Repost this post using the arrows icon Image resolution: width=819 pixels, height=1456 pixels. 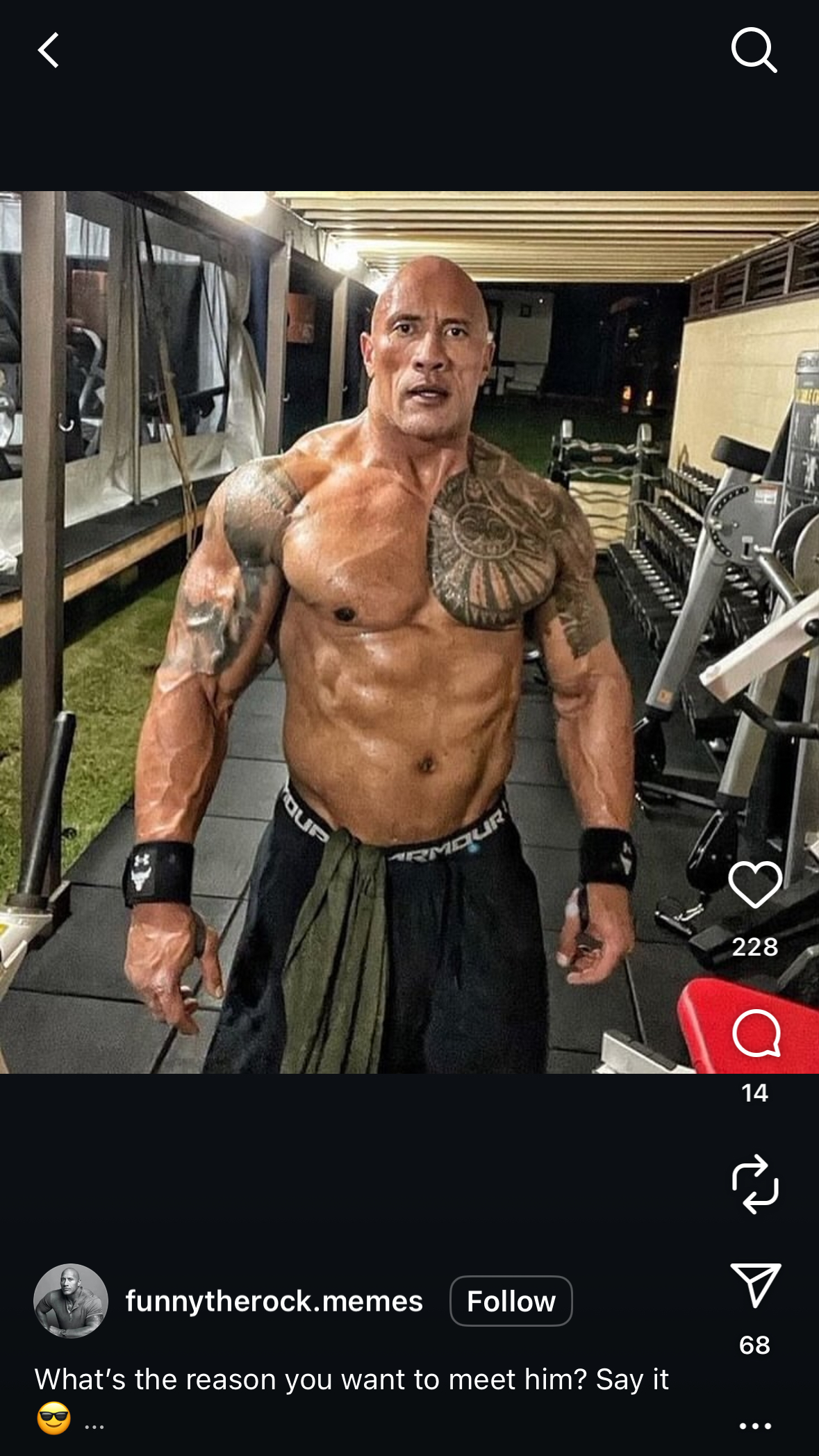coord(755,1184)
